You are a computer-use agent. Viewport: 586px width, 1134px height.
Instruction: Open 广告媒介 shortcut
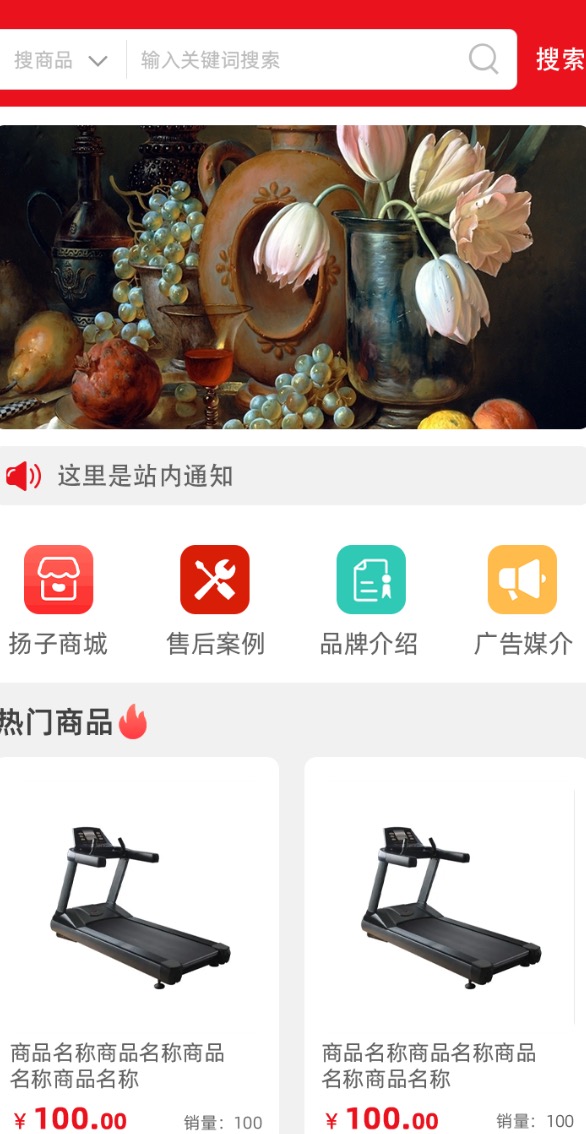coord(523,600)
